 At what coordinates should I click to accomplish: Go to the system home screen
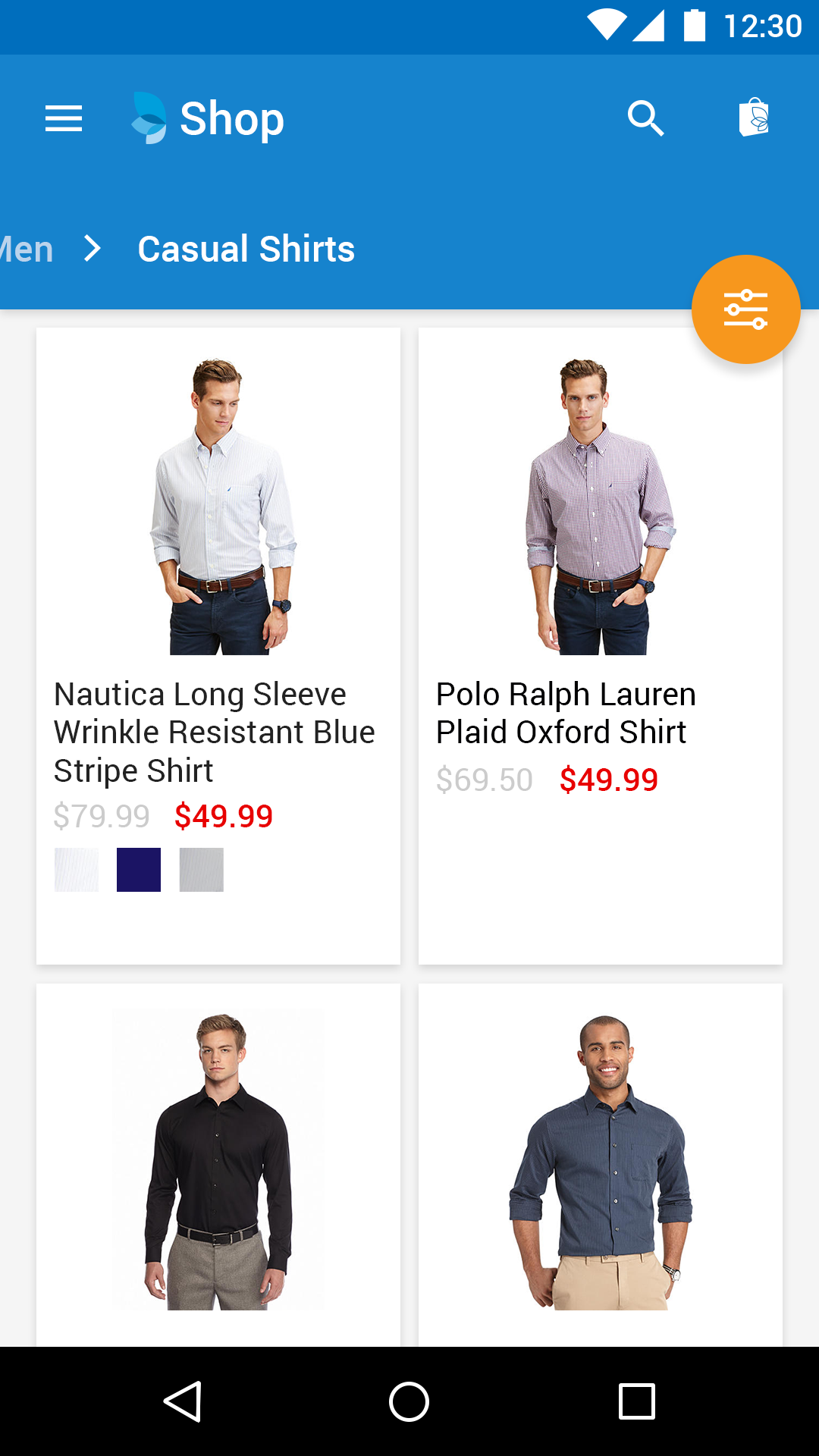[x=409, y=1401]
